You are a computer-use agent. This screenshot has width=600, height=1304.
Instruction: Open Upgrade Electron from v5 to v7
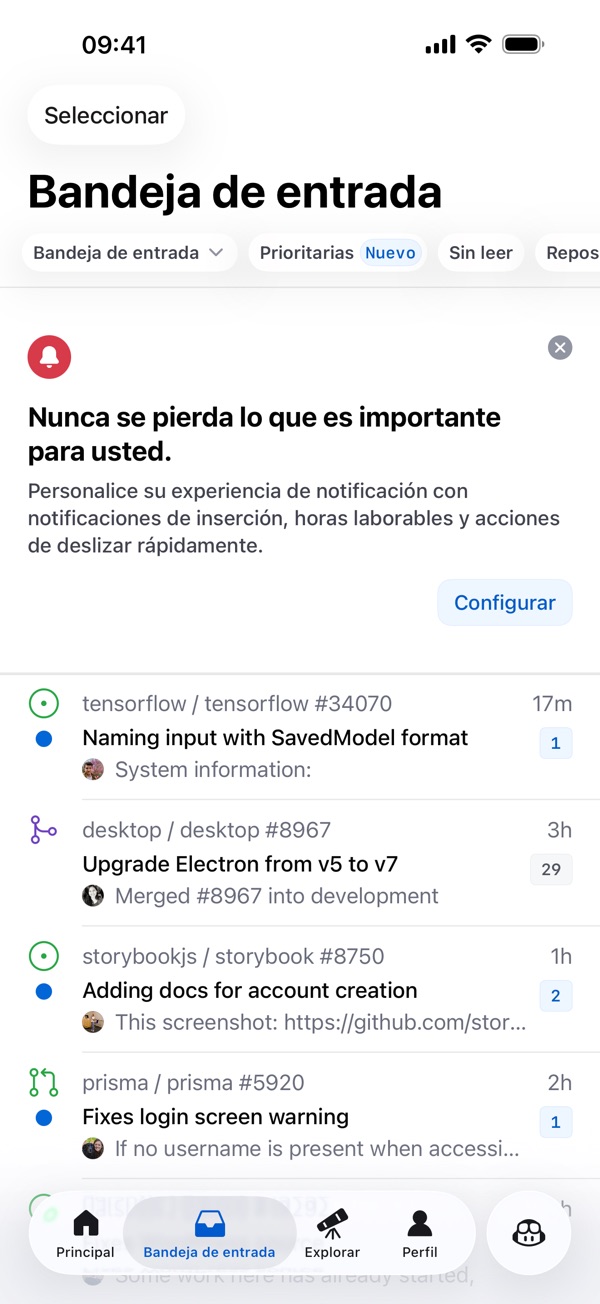click(300, 862)
